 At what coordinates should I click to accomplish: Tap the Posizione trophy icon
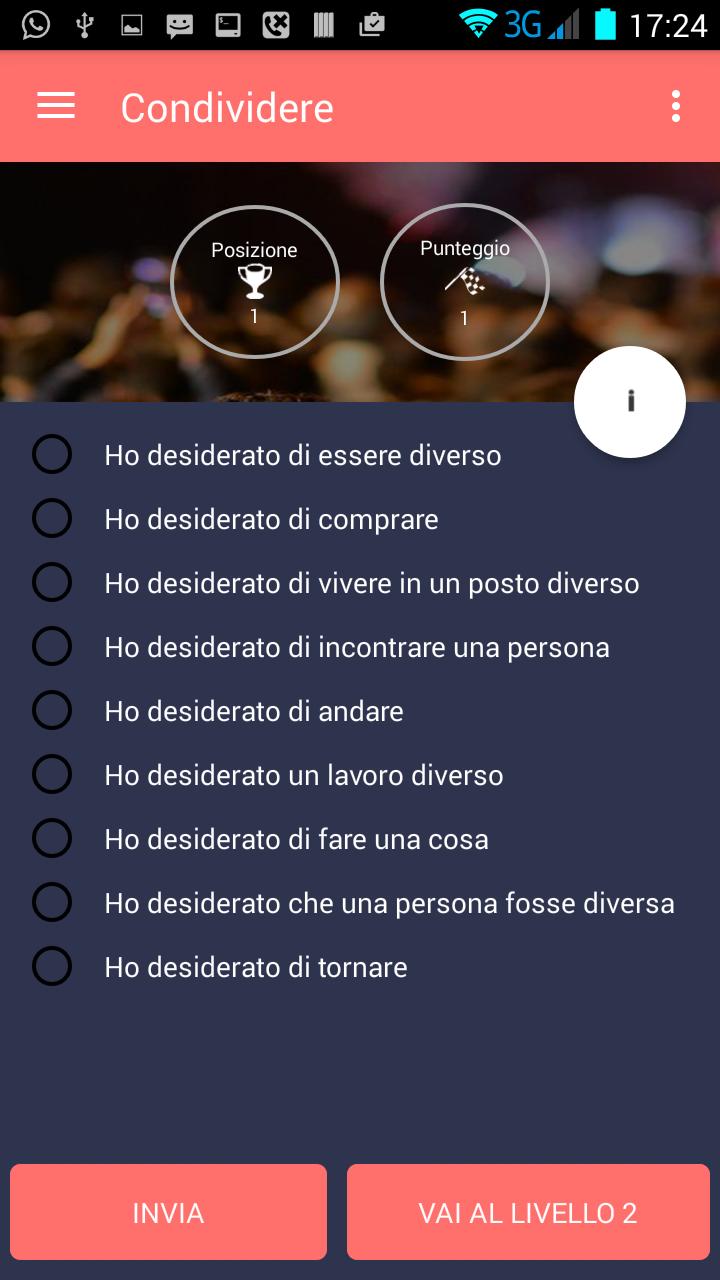point(254,283)
